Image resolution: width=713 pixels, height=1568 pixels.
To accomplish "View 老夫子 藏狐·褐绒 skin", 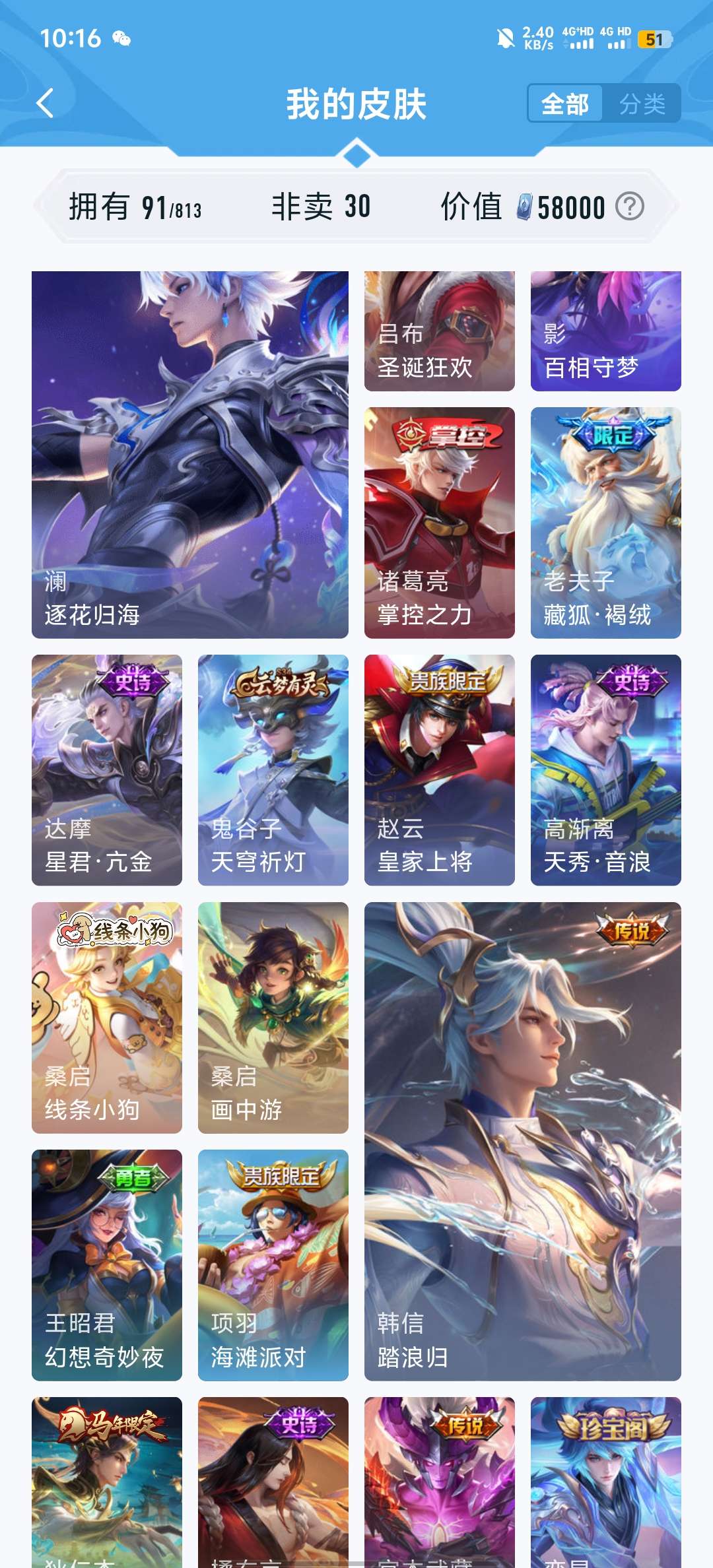I will coord(606,523).
